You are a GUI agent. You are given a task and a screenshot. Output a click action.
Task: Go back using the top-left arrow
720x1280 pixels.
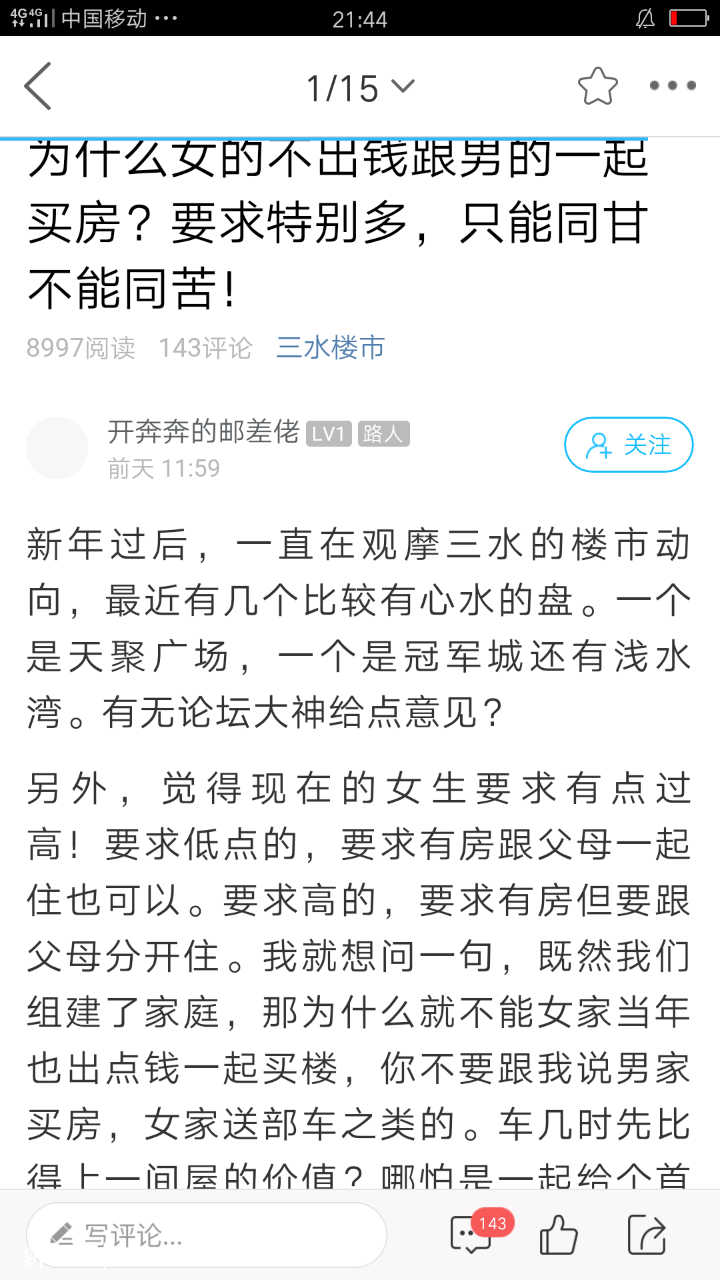[x=38, y=87]
